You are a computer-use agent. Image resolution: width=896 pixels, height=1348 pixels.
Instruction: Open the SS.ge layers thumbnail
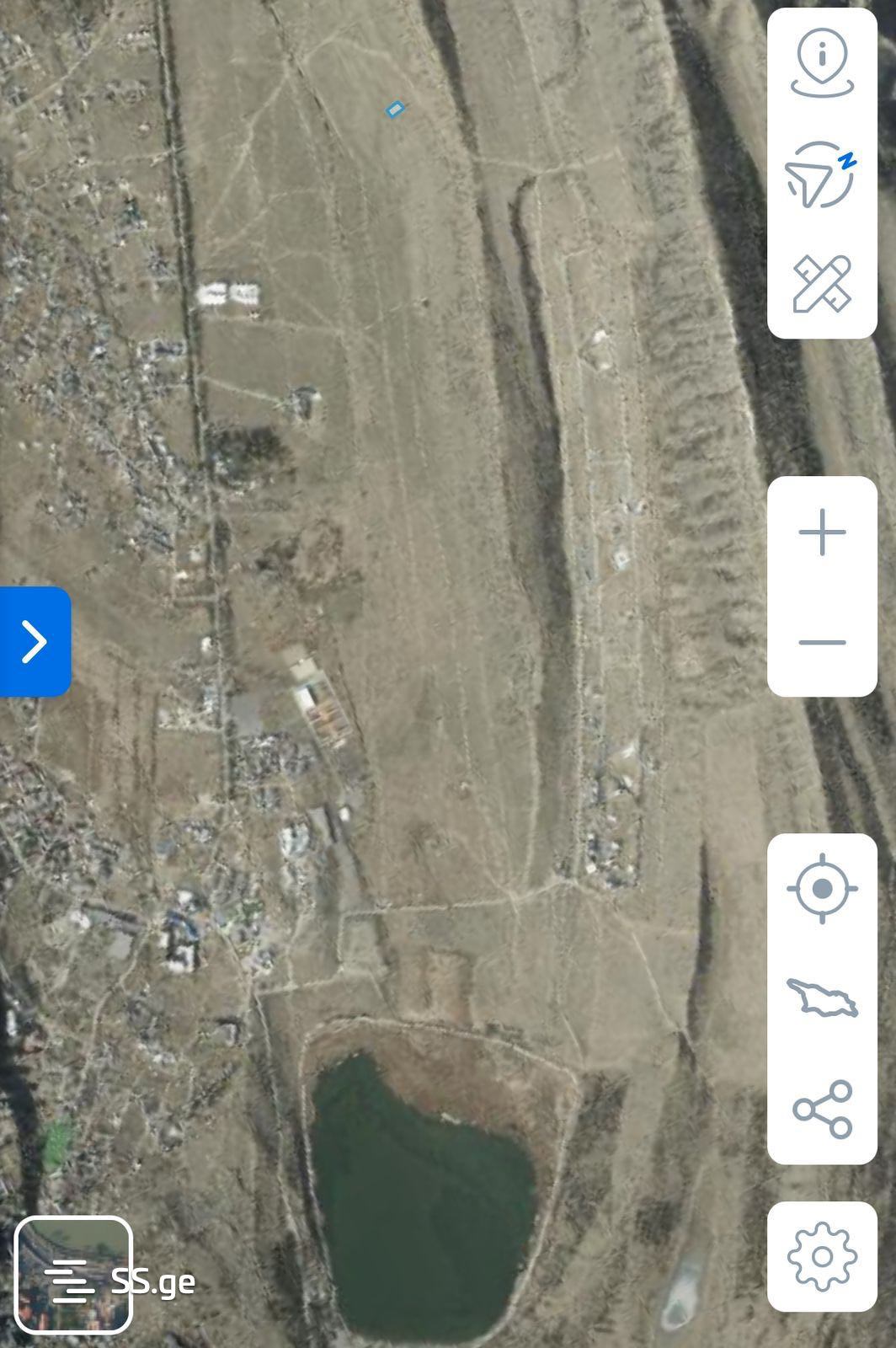click(x=74, y=1275)
